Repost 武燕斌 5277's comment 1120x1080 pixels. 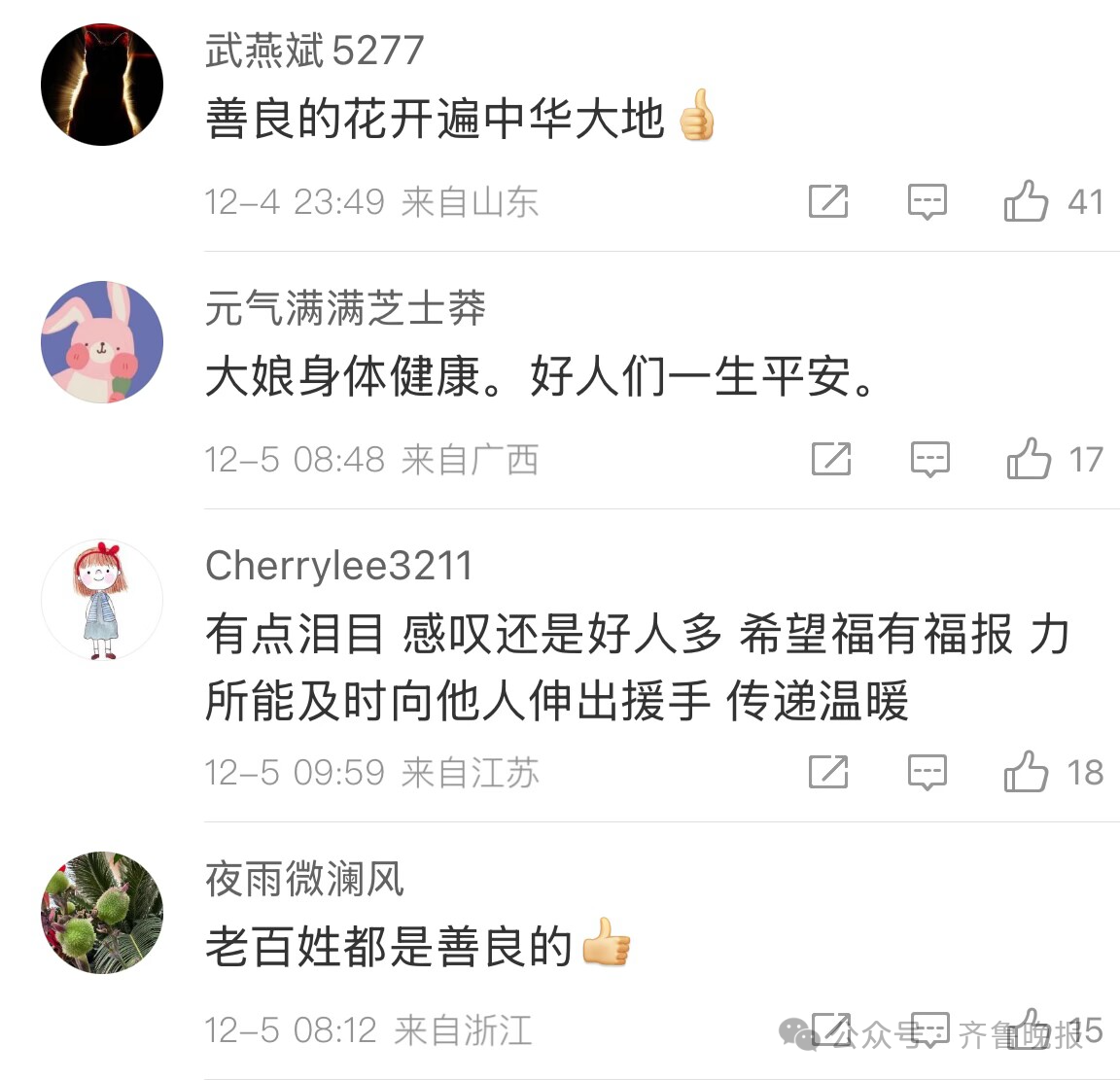point(828,201)
